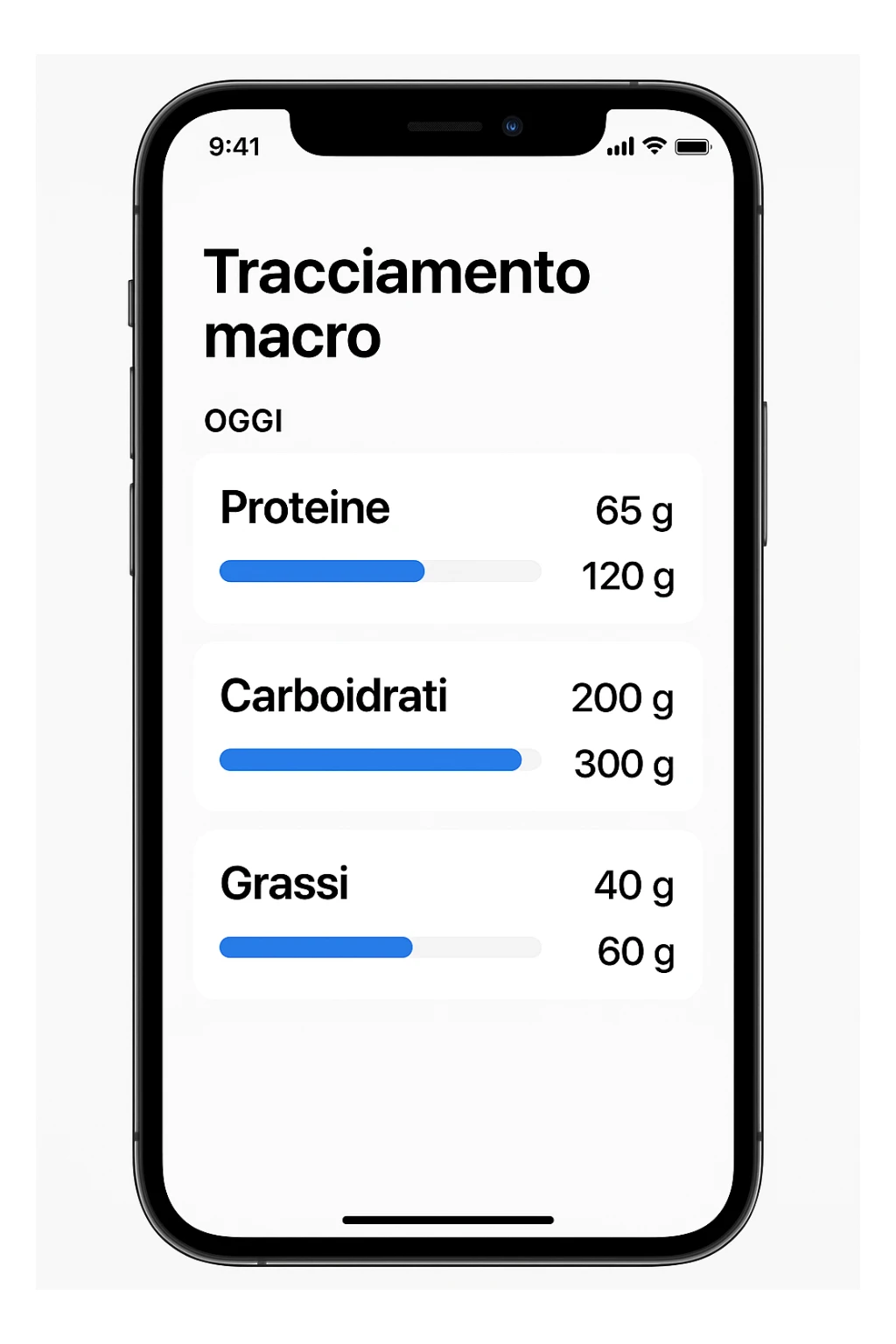Tap the 65 g protein value

pos(636,511)
